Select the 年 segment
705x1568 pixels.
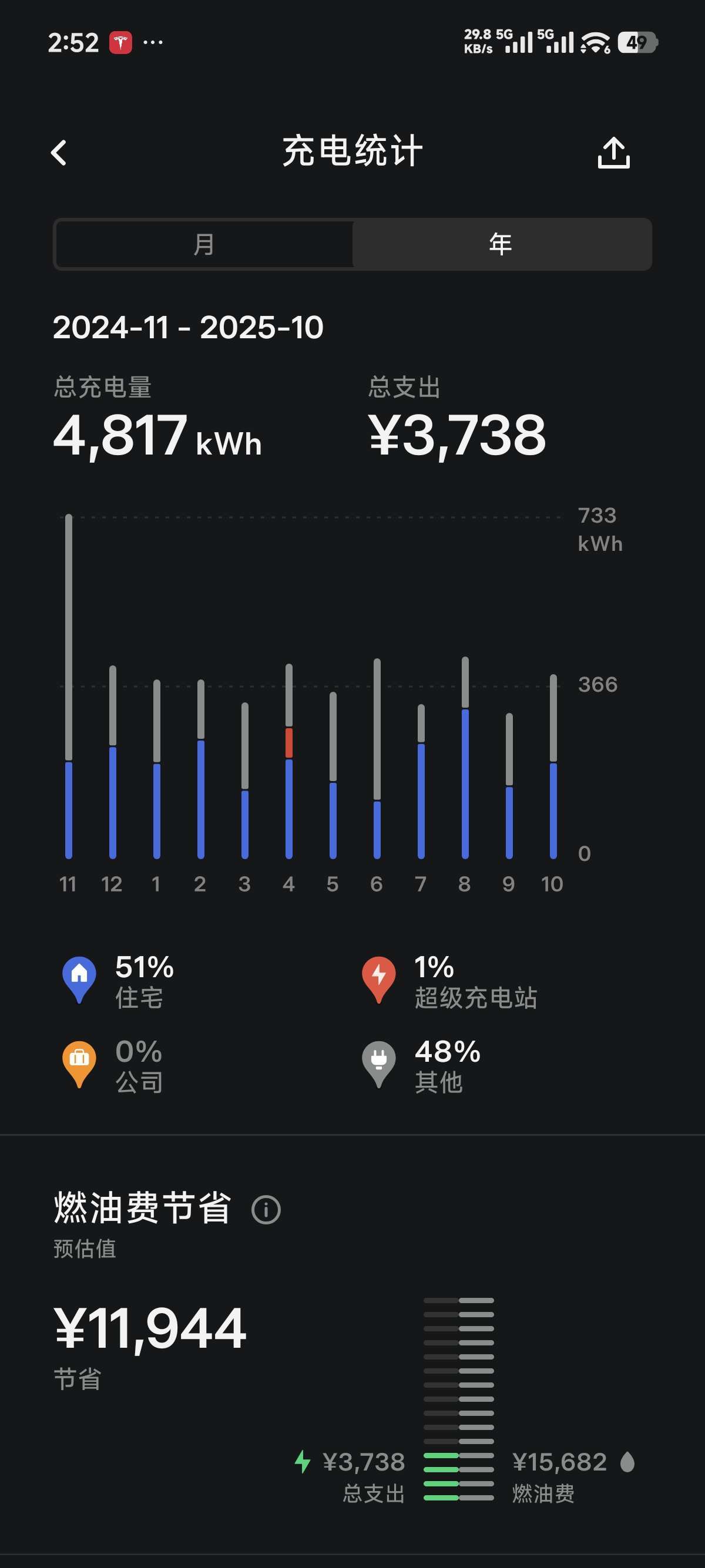click(x=501, y=244)
